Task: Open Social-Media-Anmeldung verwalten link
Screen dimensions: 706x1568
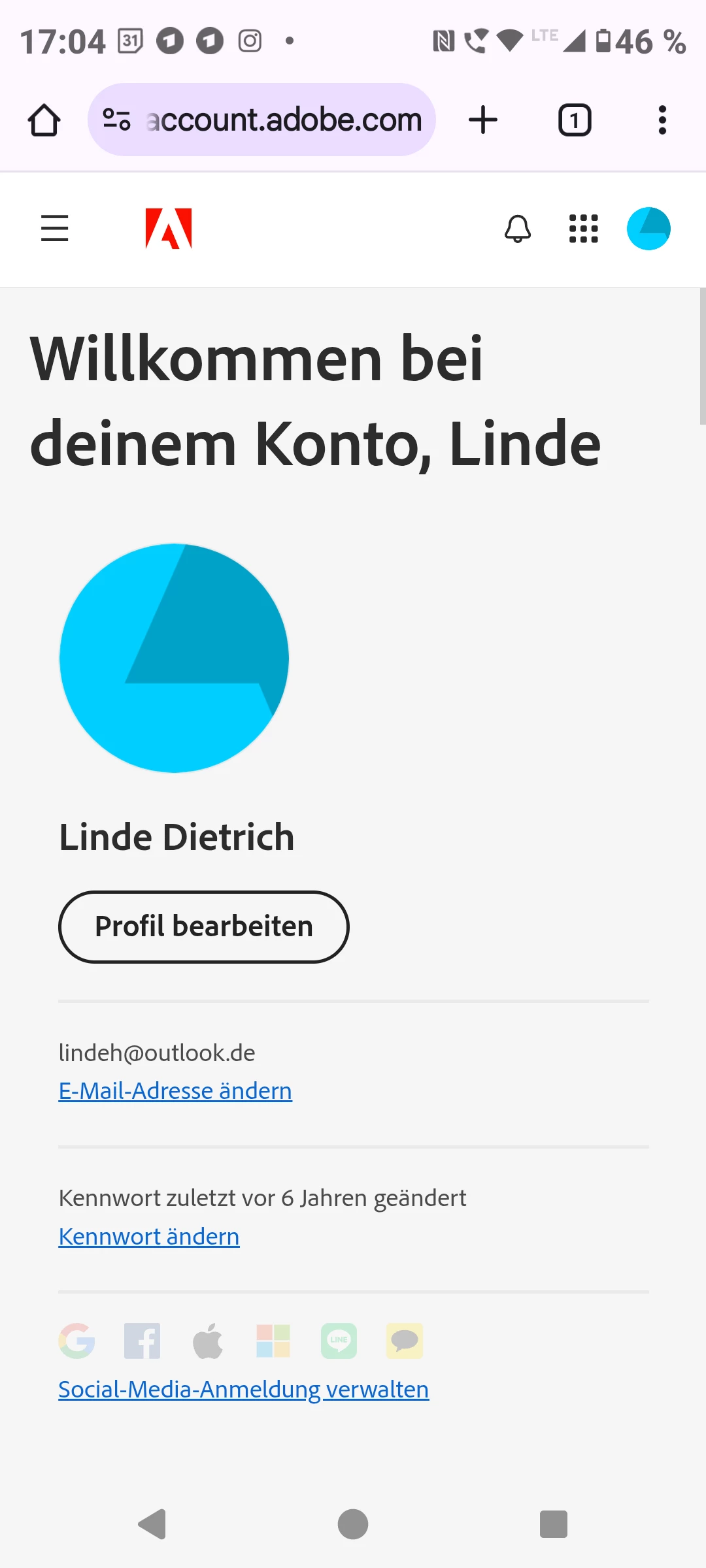Action: pos(243,1390)
